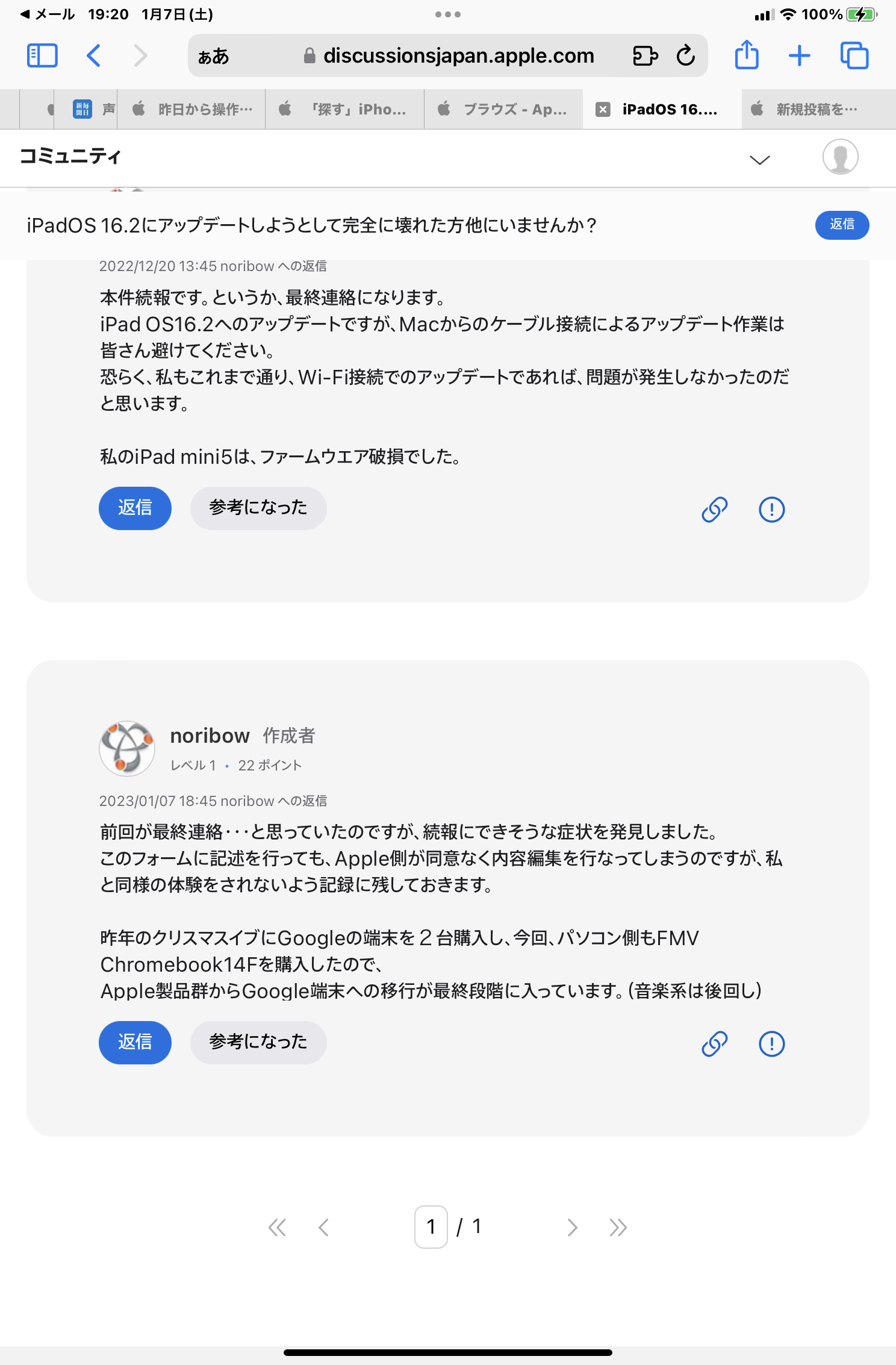Tap 返信 in the thread title bar

click(841, 225)
